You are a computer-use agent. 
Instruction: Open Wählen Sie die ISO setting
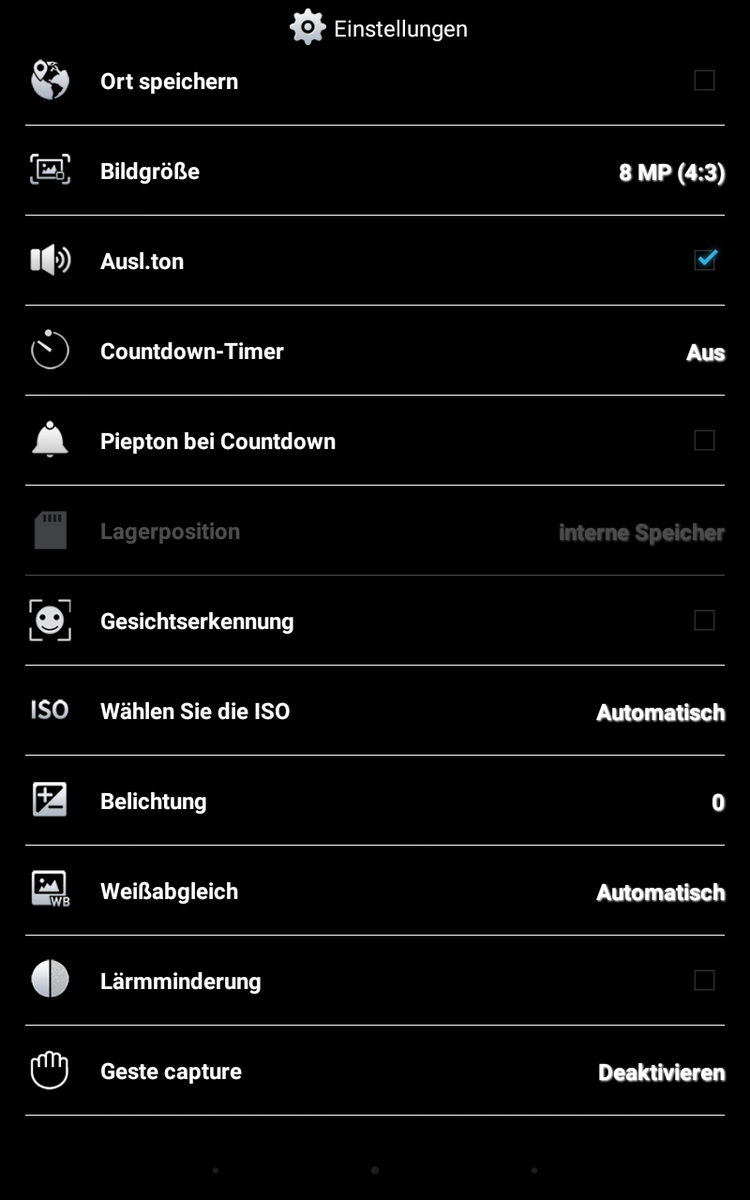(x=375, y=712)
